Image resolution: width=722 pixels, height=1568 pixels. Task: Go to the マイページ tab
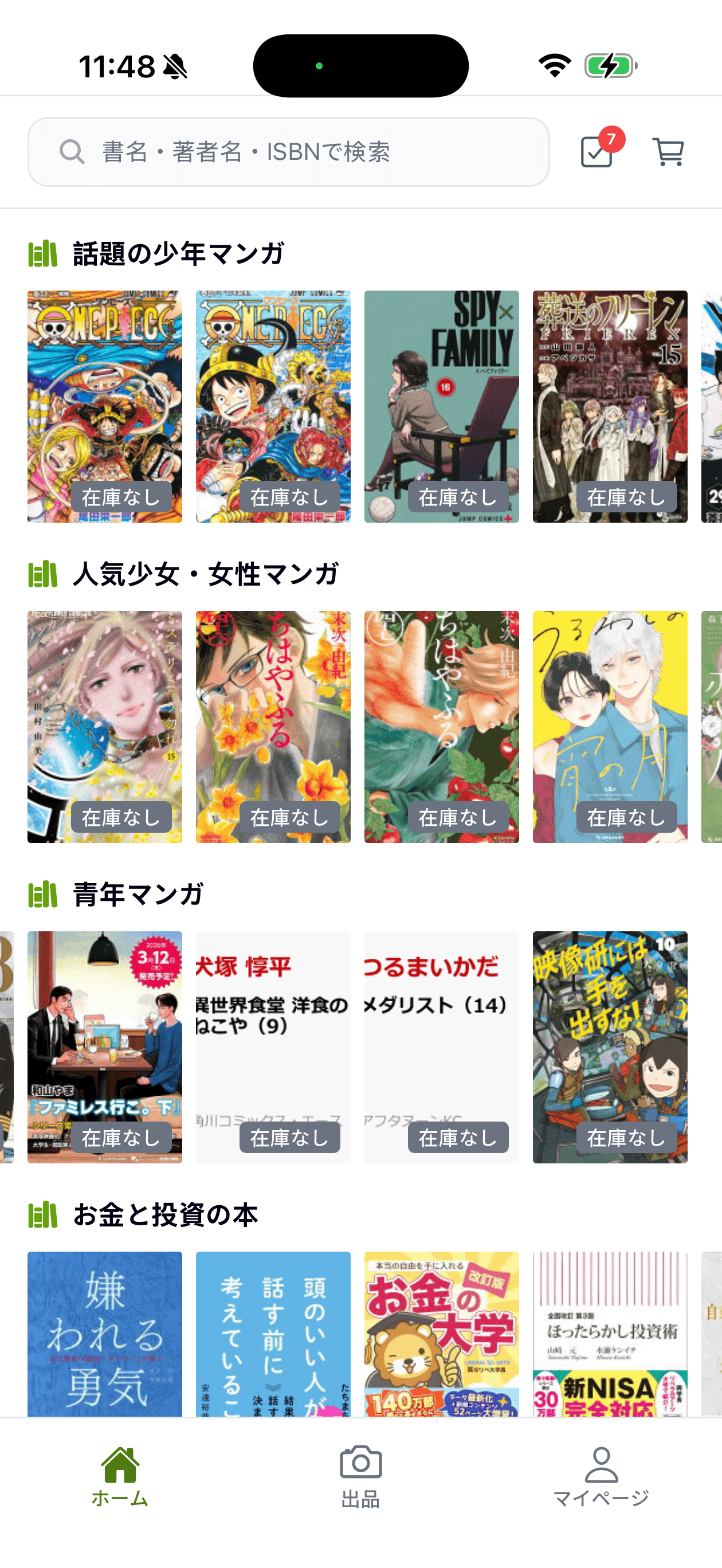tap(601, 1476)
